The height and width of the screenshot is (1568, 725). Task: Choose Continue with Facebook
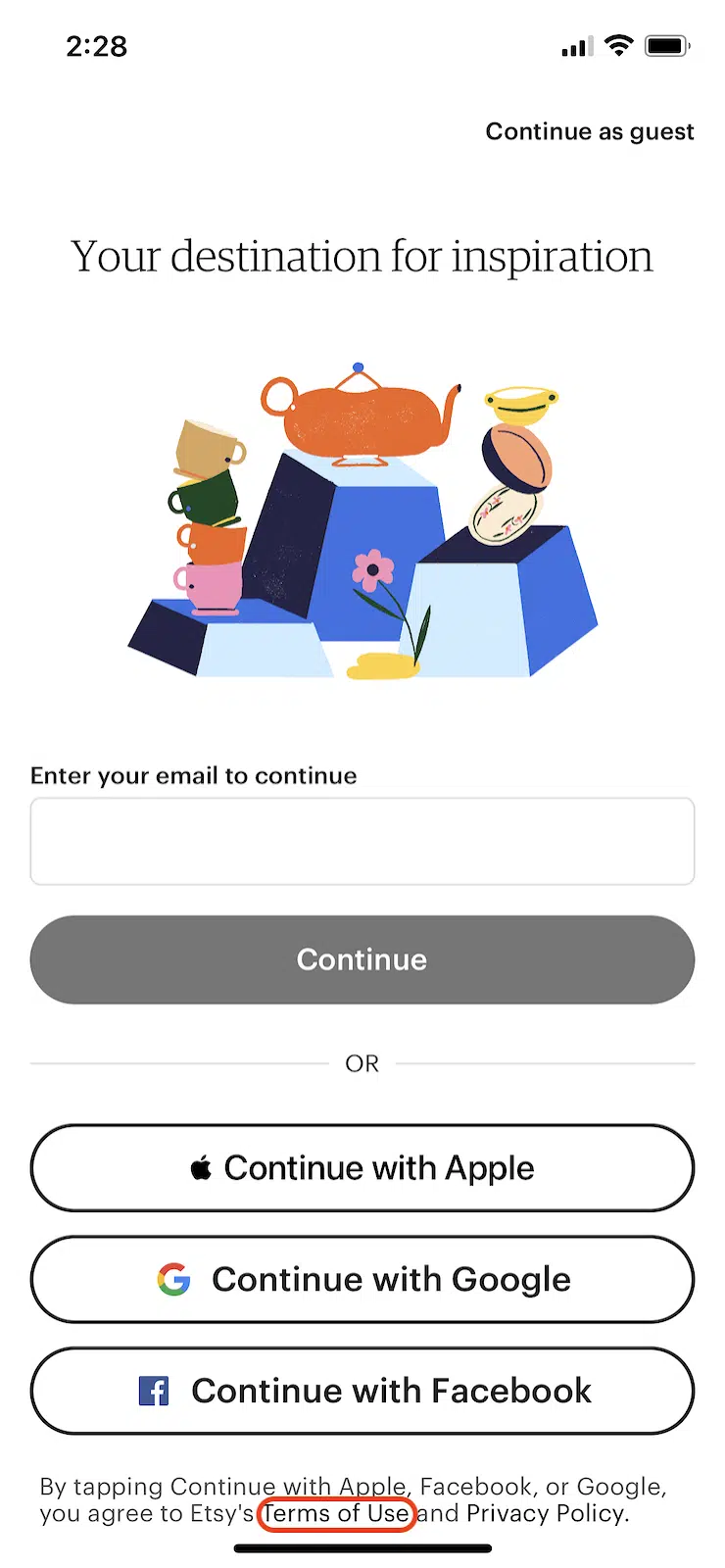tap(362, 1391)
